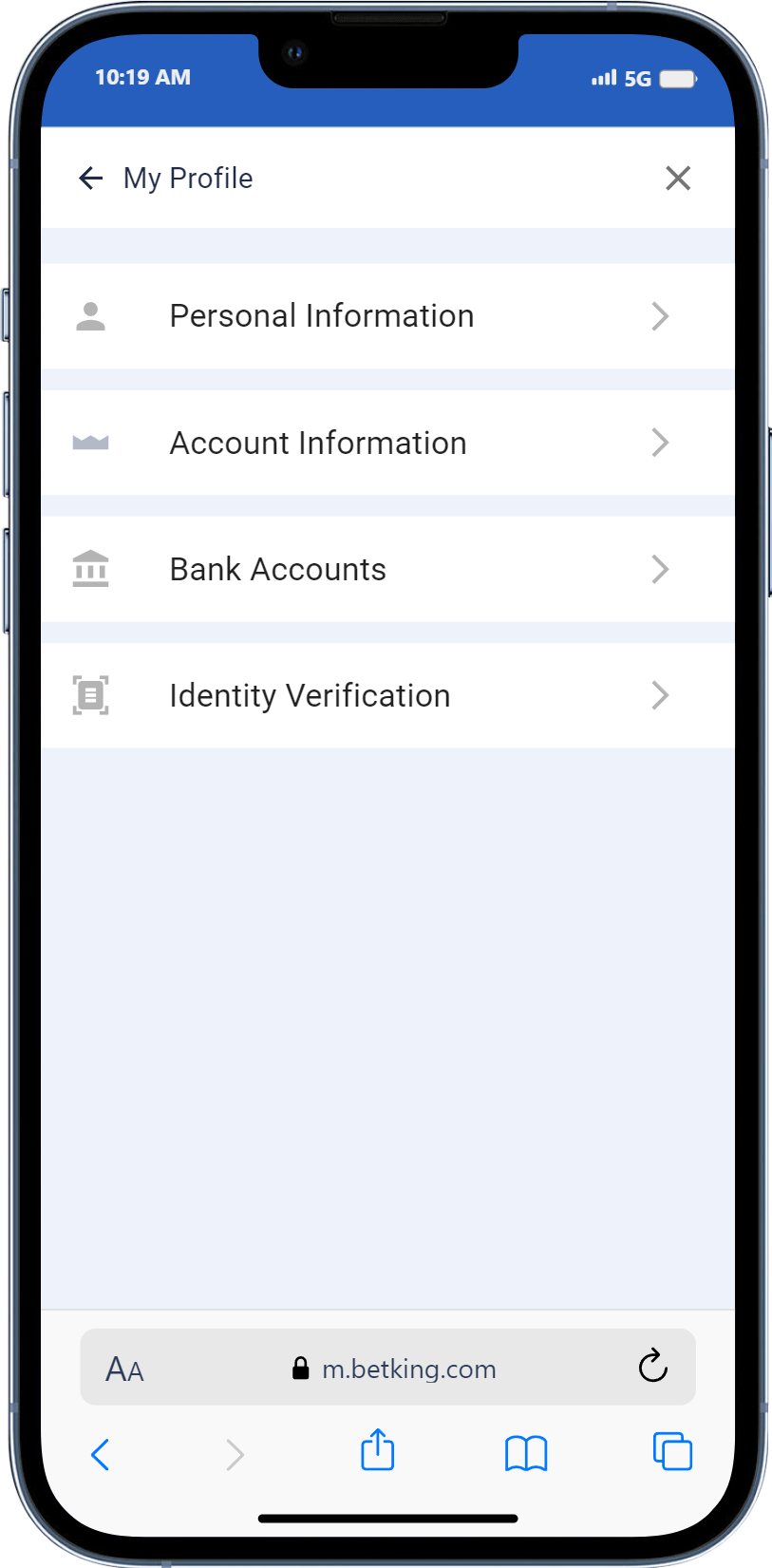This screenshot has width=772, height=1568.
Task: Open Bank Accounts
Action: [387, 569]
